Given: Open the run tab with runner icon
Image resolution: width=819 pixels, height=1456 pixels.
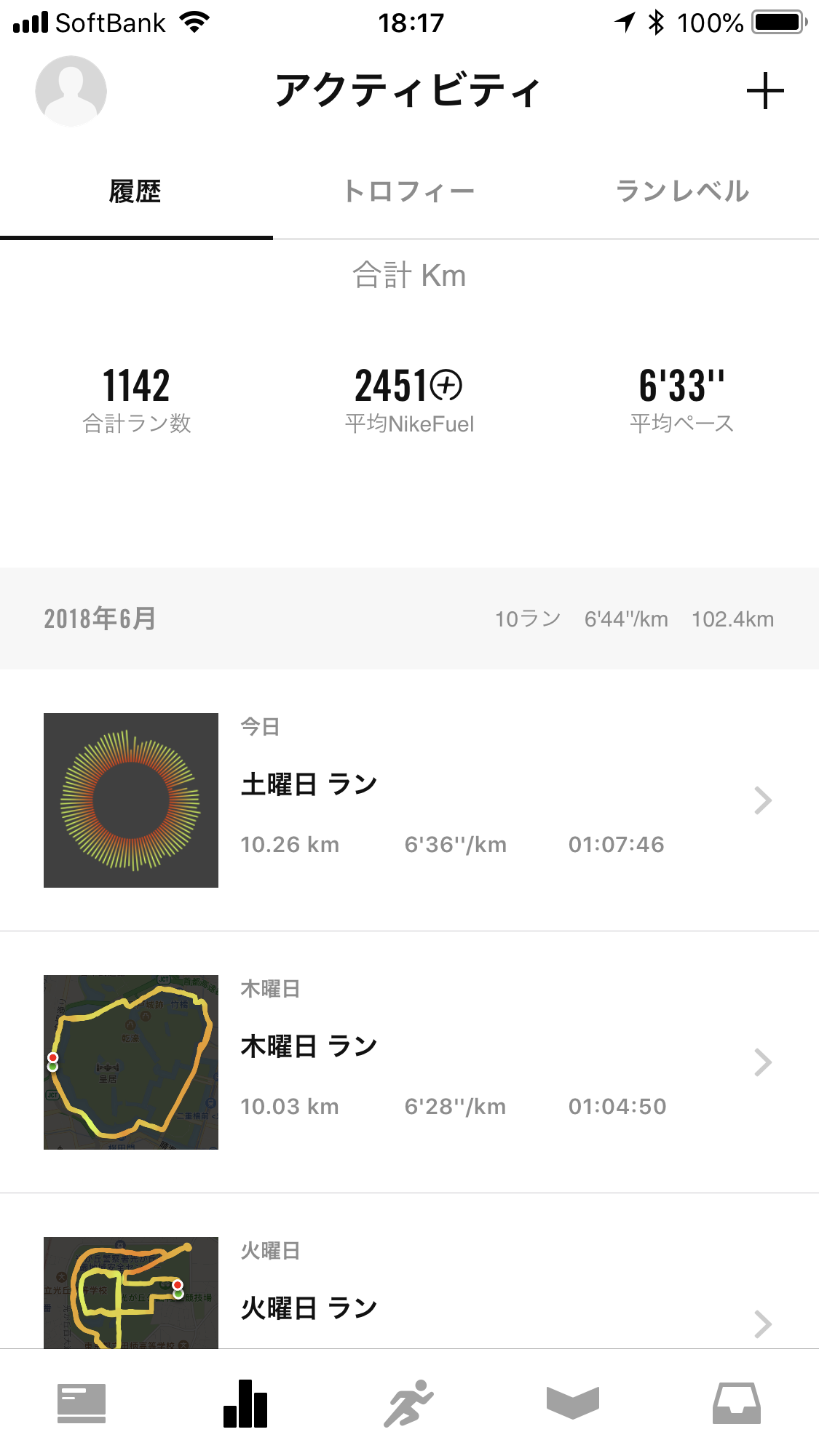Looking at the screenshot, I should [409, 1404].
